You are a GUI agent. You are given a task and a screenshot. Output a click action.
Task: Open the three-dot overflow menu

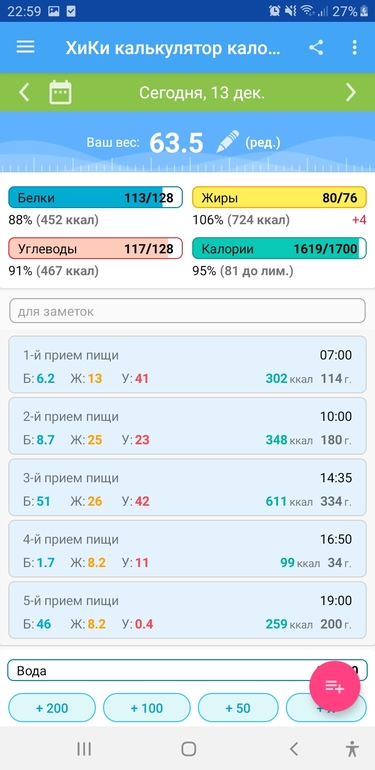point(354,47)
